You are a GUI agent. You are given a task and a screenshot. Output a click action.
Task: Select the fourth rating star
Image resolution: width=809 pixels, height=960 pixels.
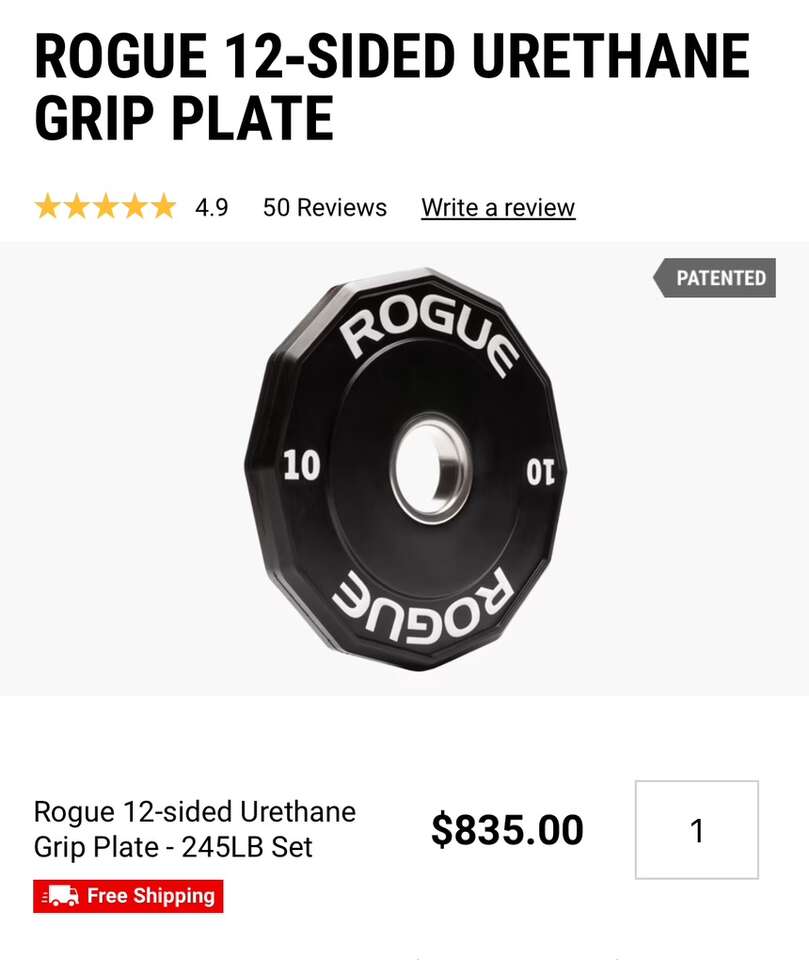tap(136, 207)
